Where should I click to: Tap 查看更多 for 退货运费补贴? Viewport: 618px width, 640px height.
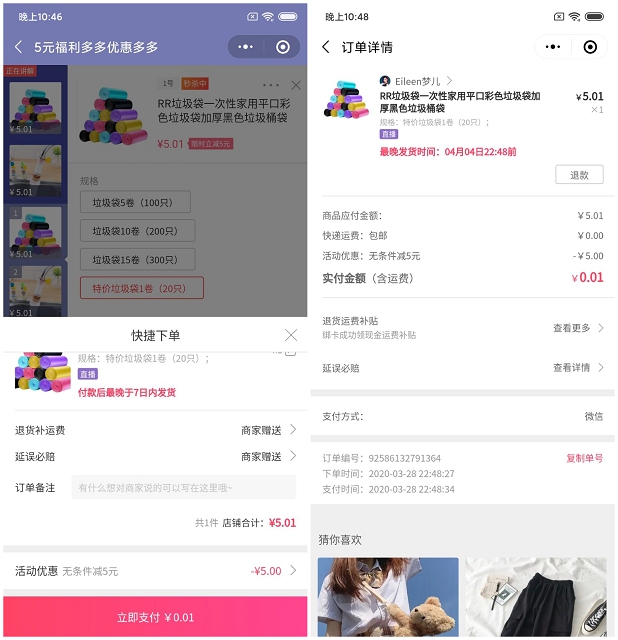(x=578, y=328)
